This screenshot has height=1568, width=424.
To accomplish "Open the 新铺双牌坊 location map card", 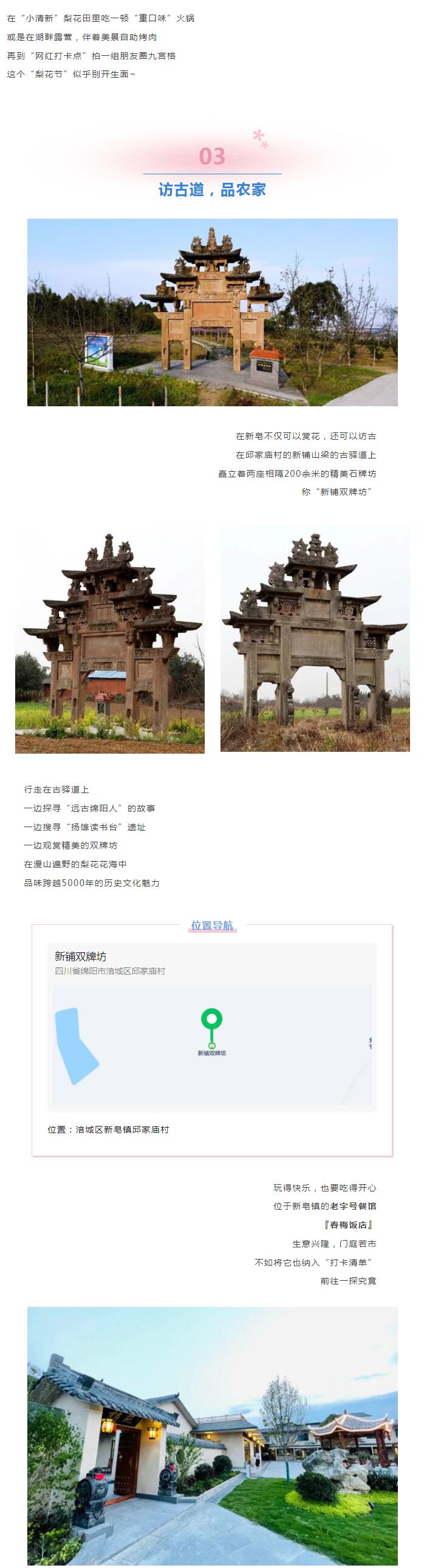I will point(211,1026).
